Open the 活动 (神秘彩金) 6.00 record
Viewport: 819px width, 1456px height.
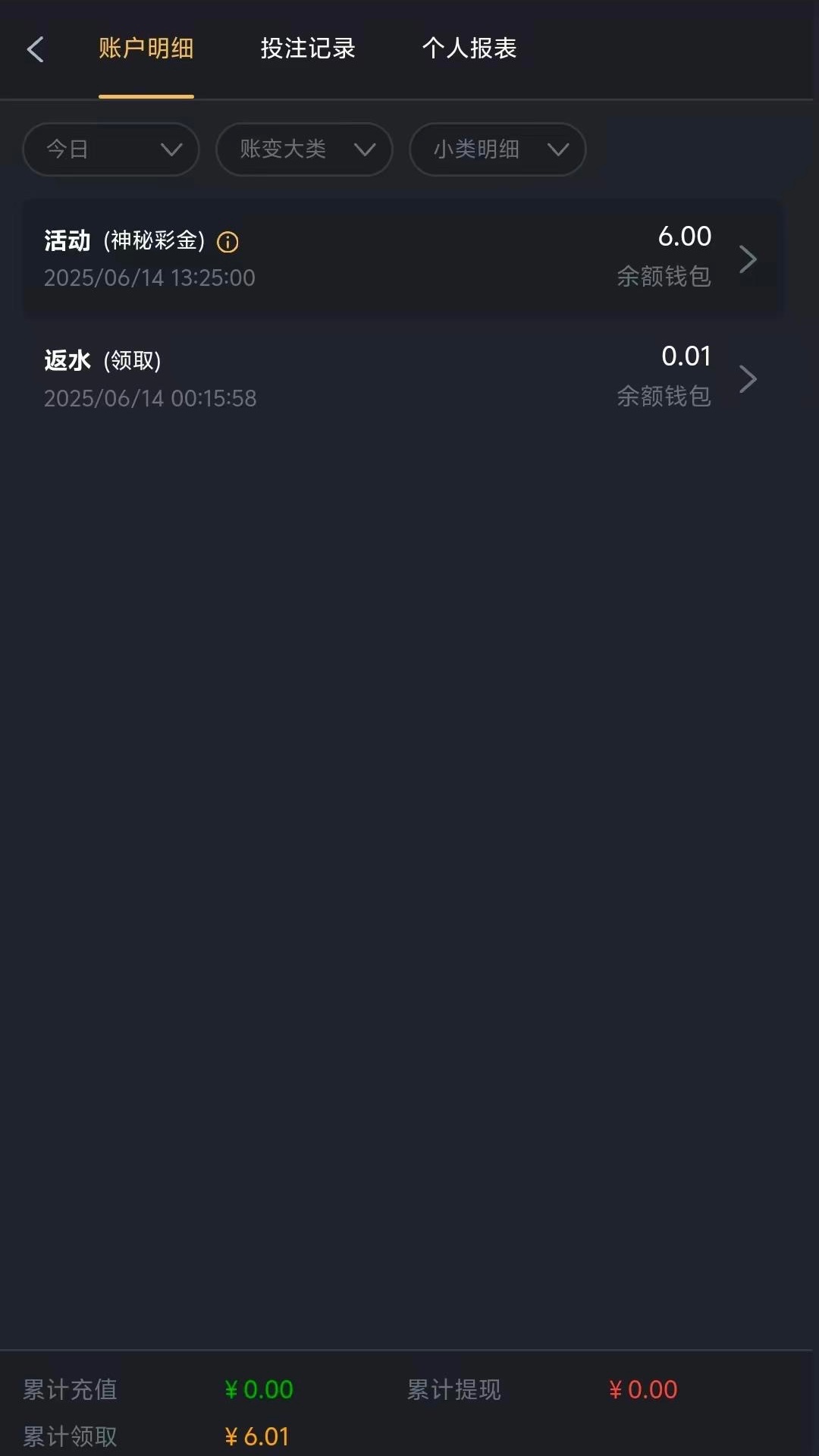[x=403, y=259]
